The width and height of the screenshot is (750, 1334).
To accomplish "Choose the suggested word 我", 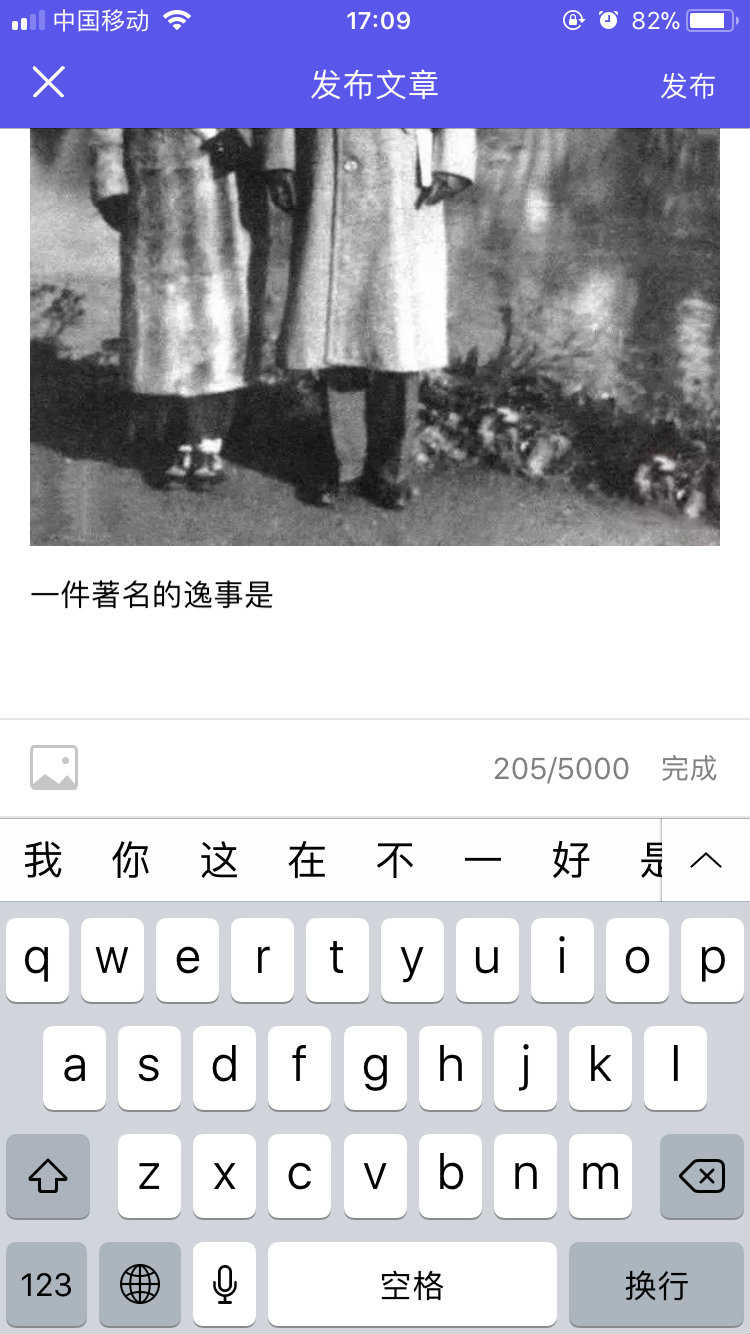I will coord(43,860).
